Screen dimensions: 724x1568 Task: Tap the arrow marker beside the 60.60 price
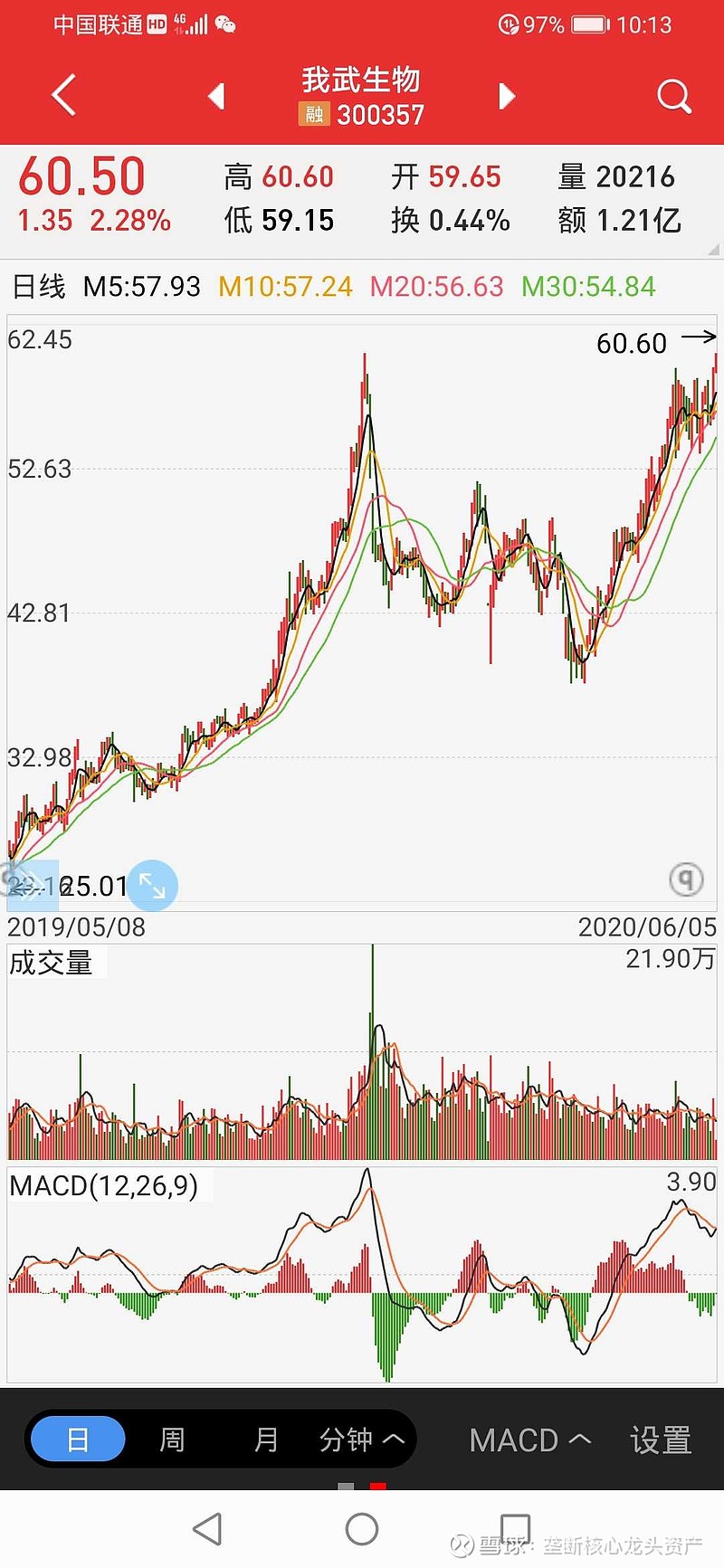point(700,337)
